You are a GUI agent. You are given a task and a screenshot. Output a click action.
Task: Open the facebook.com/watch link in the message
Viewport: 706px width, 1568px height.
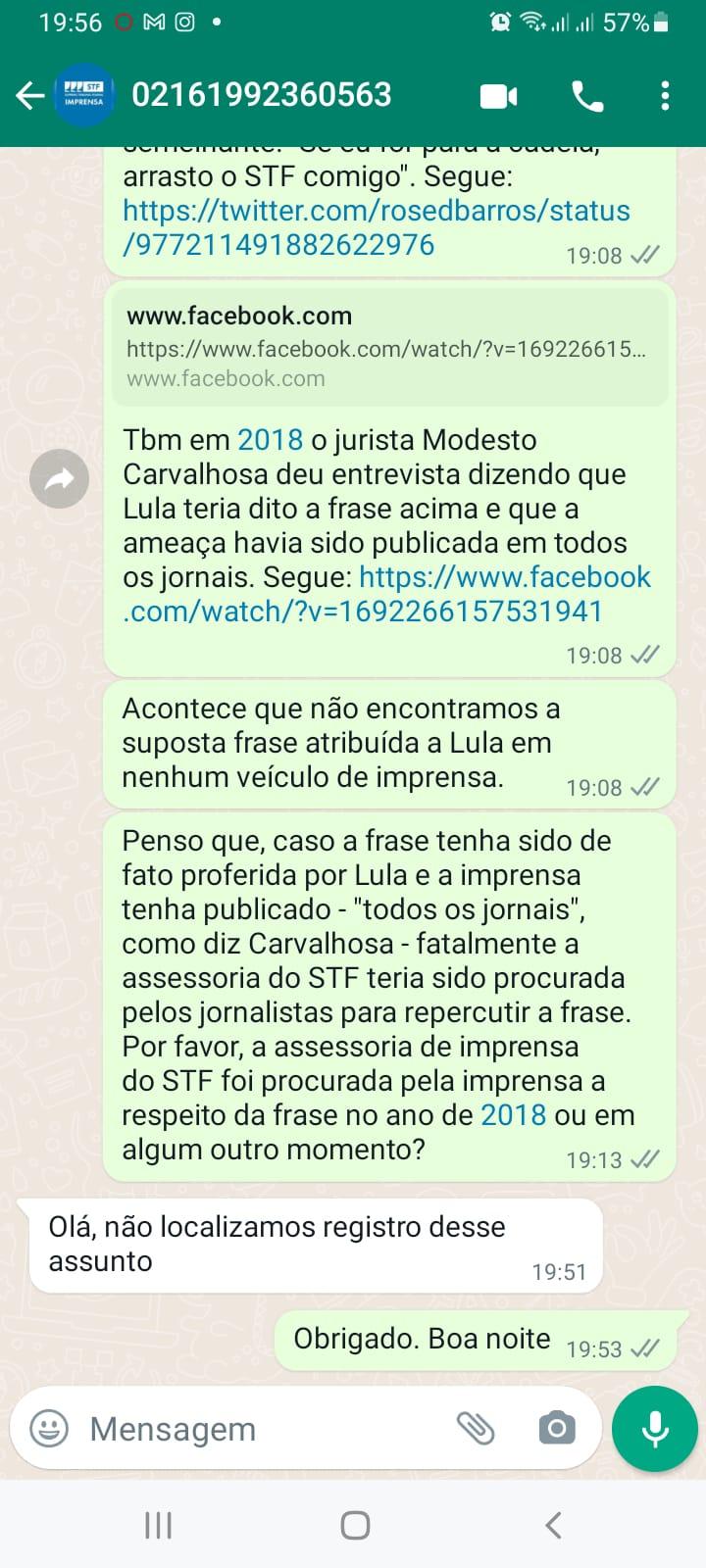click(387, 594)
